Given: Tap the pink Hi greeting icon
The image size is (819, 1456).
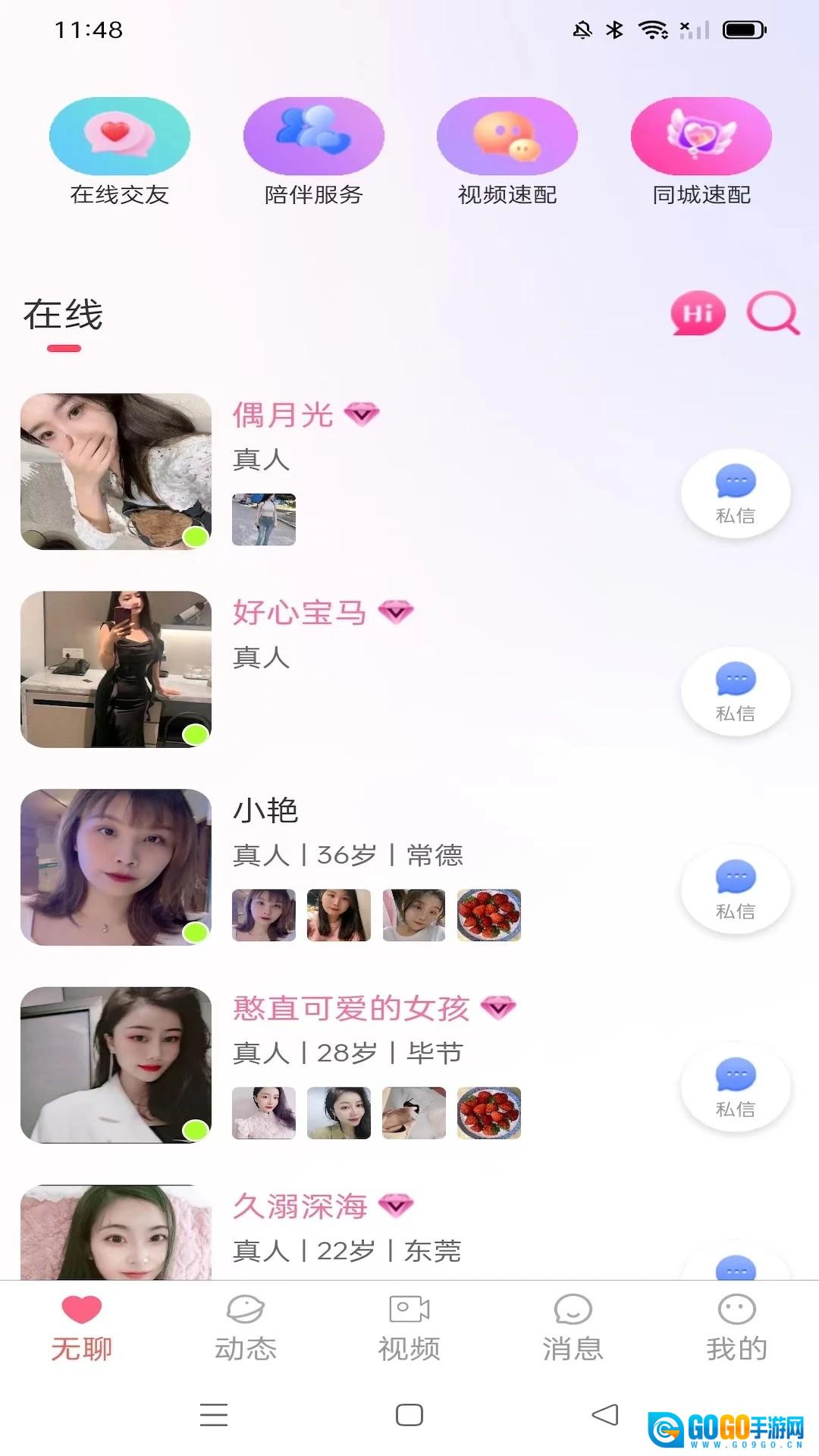Looking at the screenshot, I should 698,313.
